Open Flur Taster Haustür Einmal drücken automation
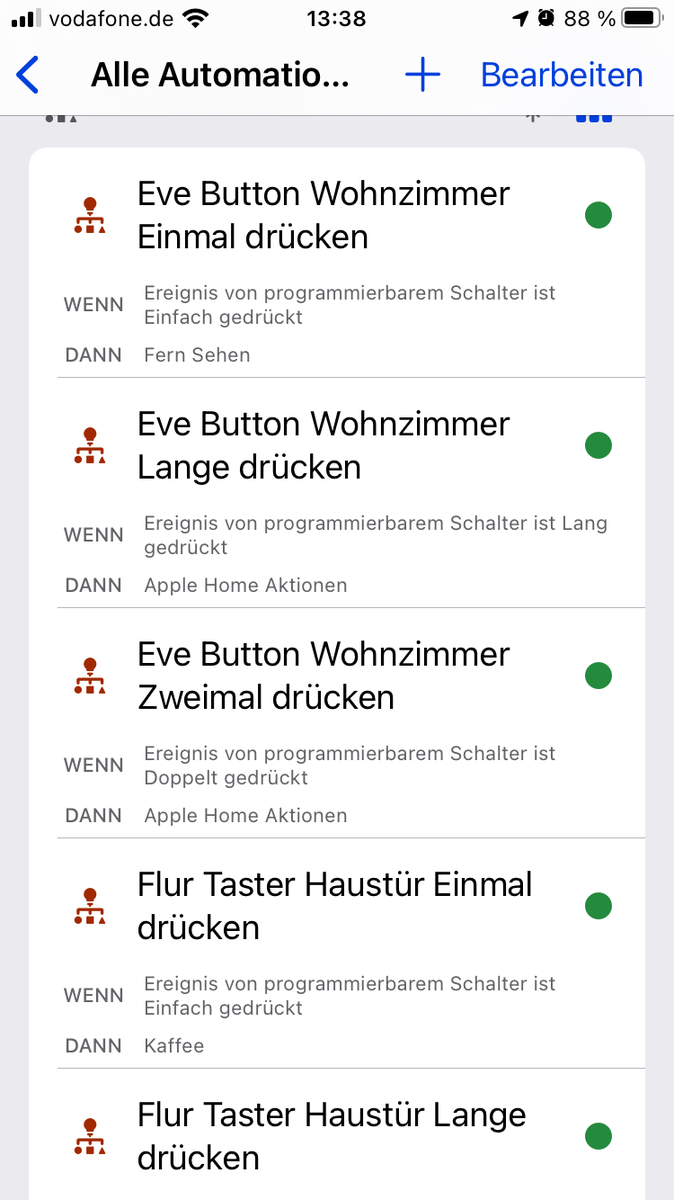This screenshot has height=1200, width=674. pyautogui.click(x=334, y=905)
